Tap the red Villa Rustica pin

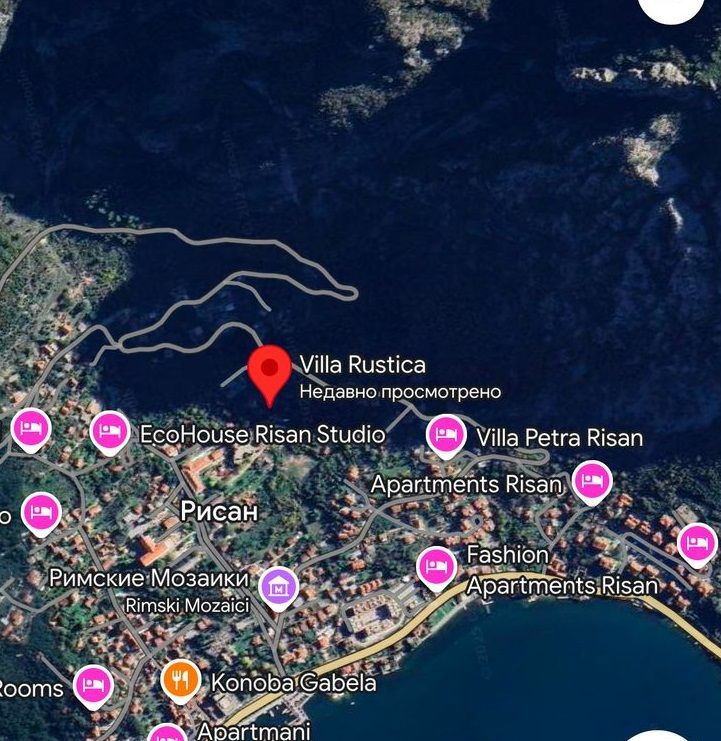pos(268,371)
